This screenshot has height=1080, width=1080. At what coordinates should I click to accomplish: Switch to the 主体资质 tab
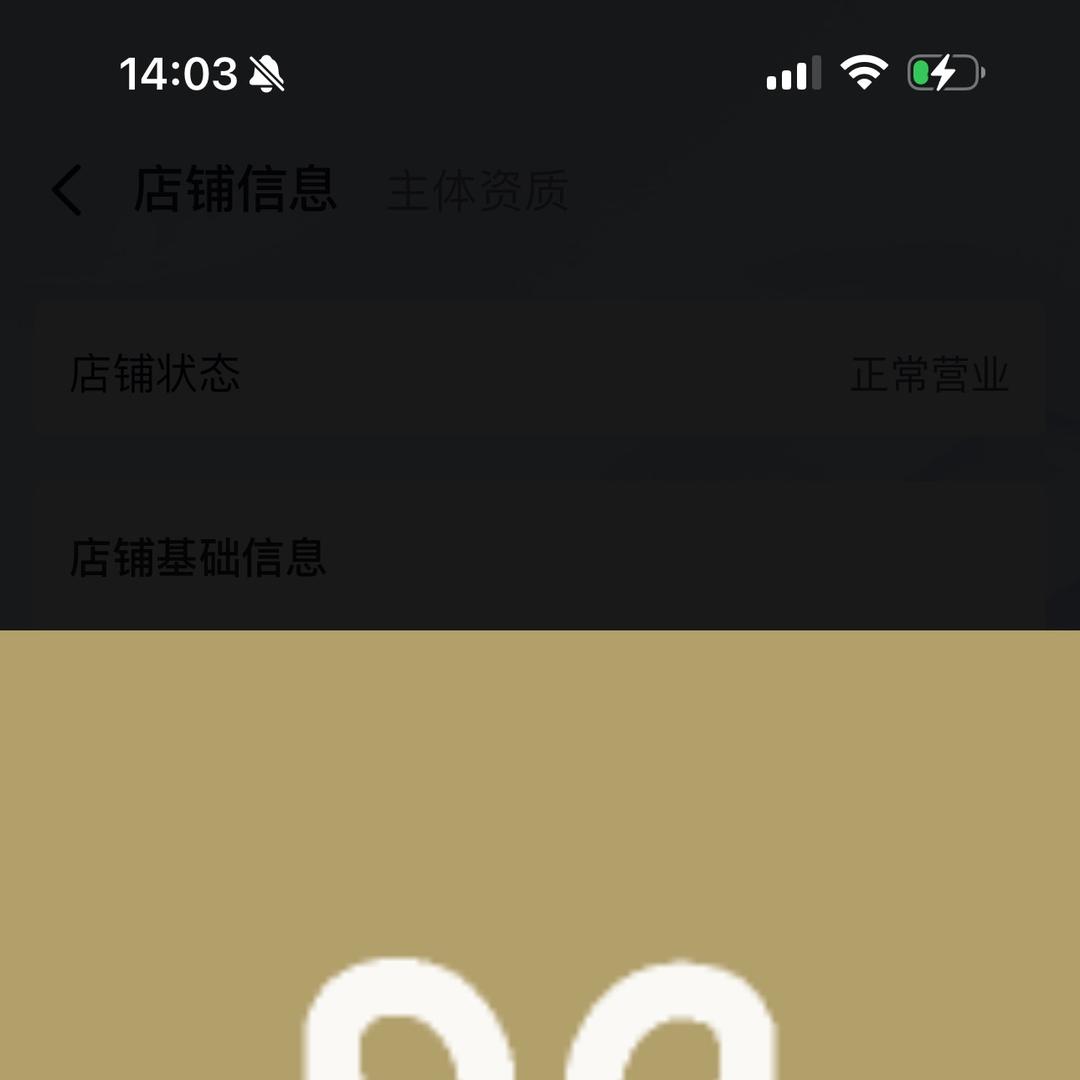(x=478, y=191)
